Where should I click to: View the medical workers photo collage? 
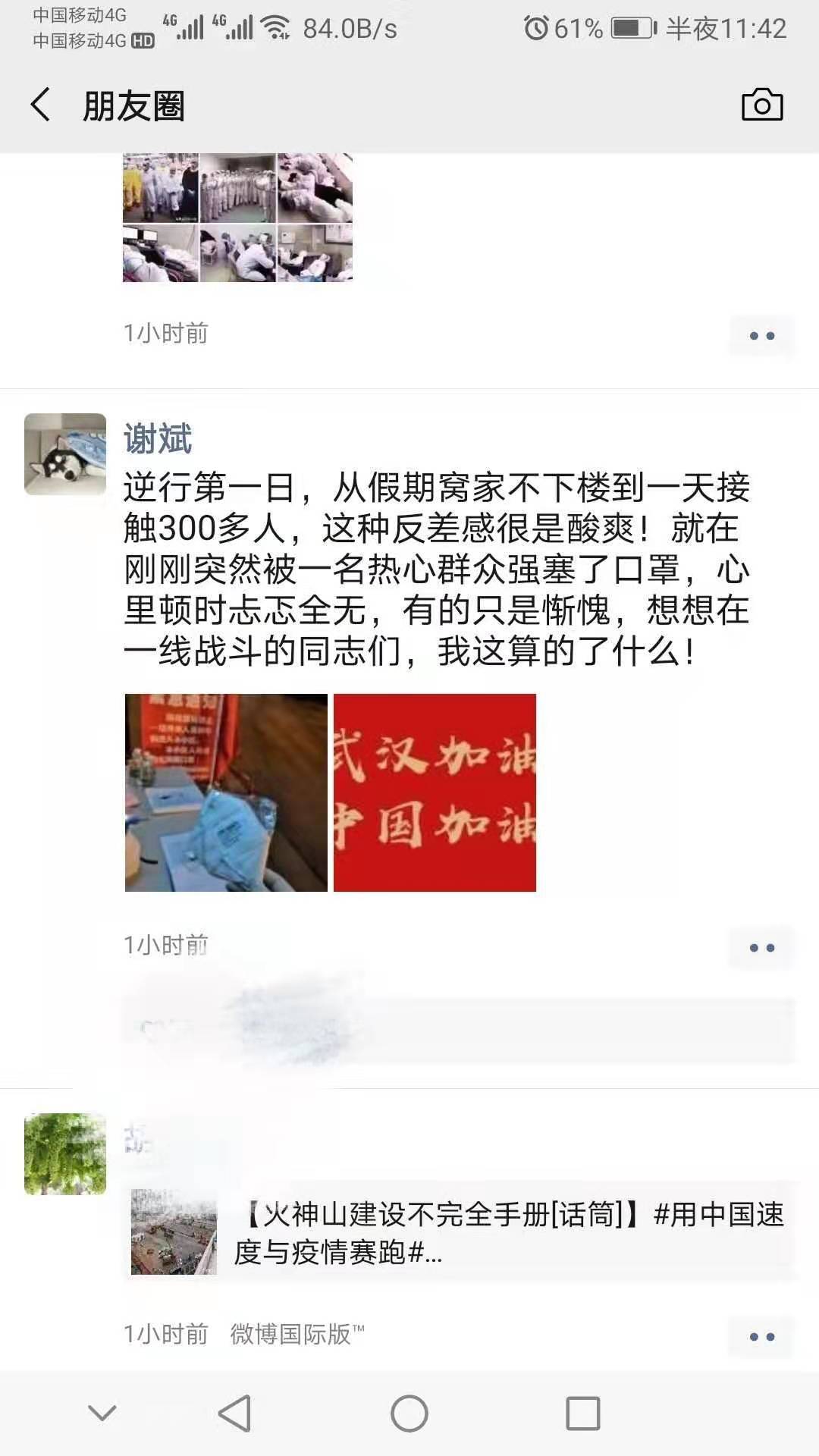[x=237, y=218]
